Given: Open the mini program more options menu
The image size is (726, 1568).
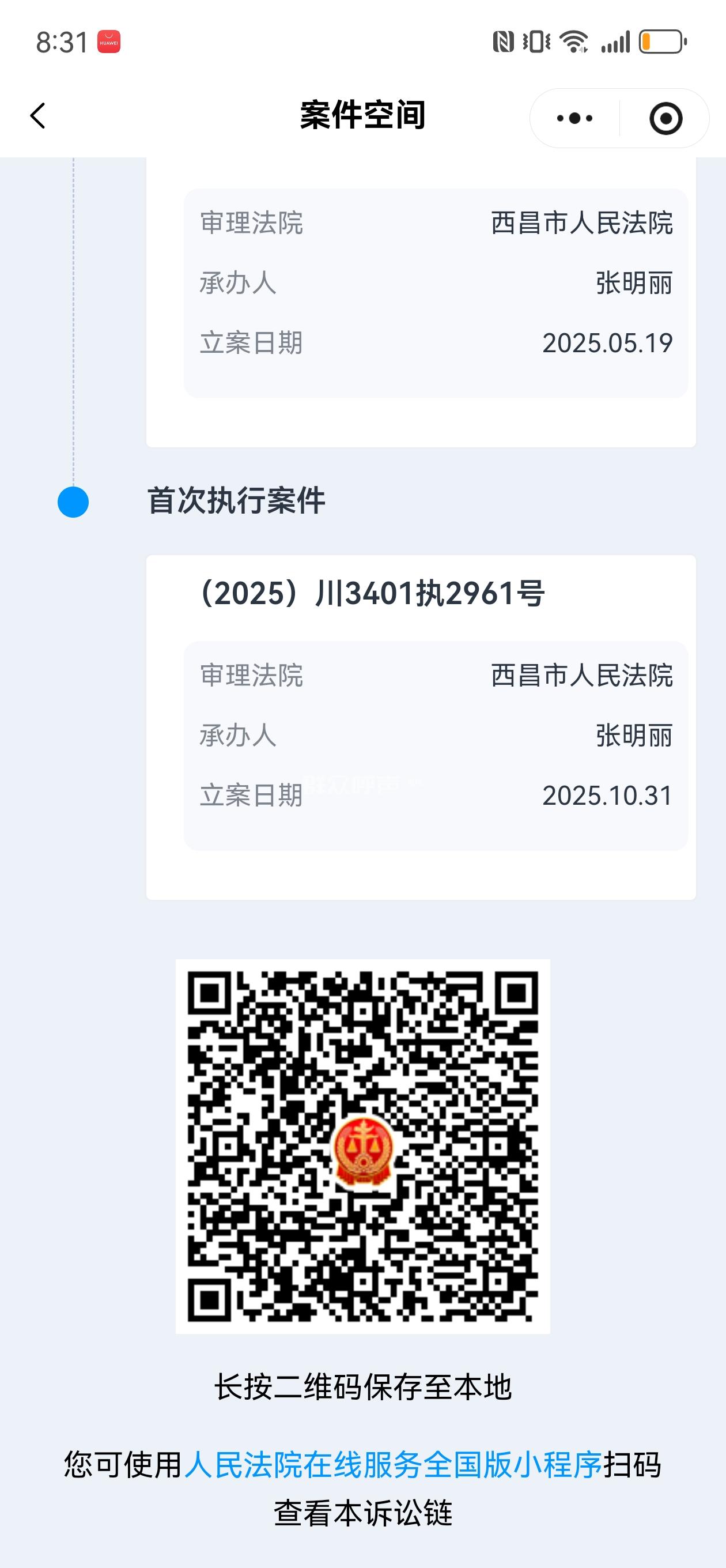Looking at the screenshot, I should [574, 118].
